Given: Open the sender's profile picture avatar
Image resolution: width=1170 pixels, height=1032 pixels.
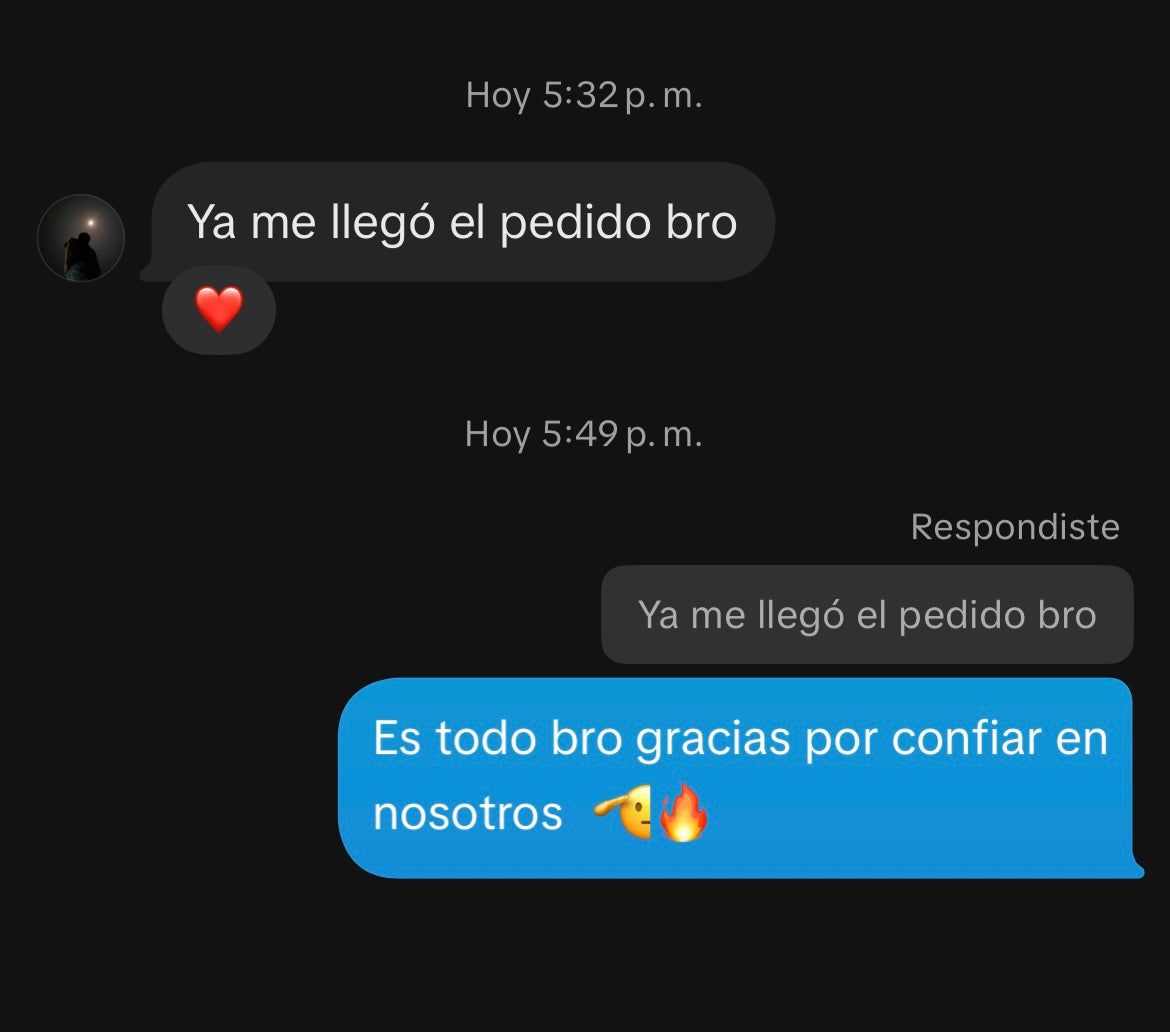Looking at the screenshot, I should coord(80,238).
